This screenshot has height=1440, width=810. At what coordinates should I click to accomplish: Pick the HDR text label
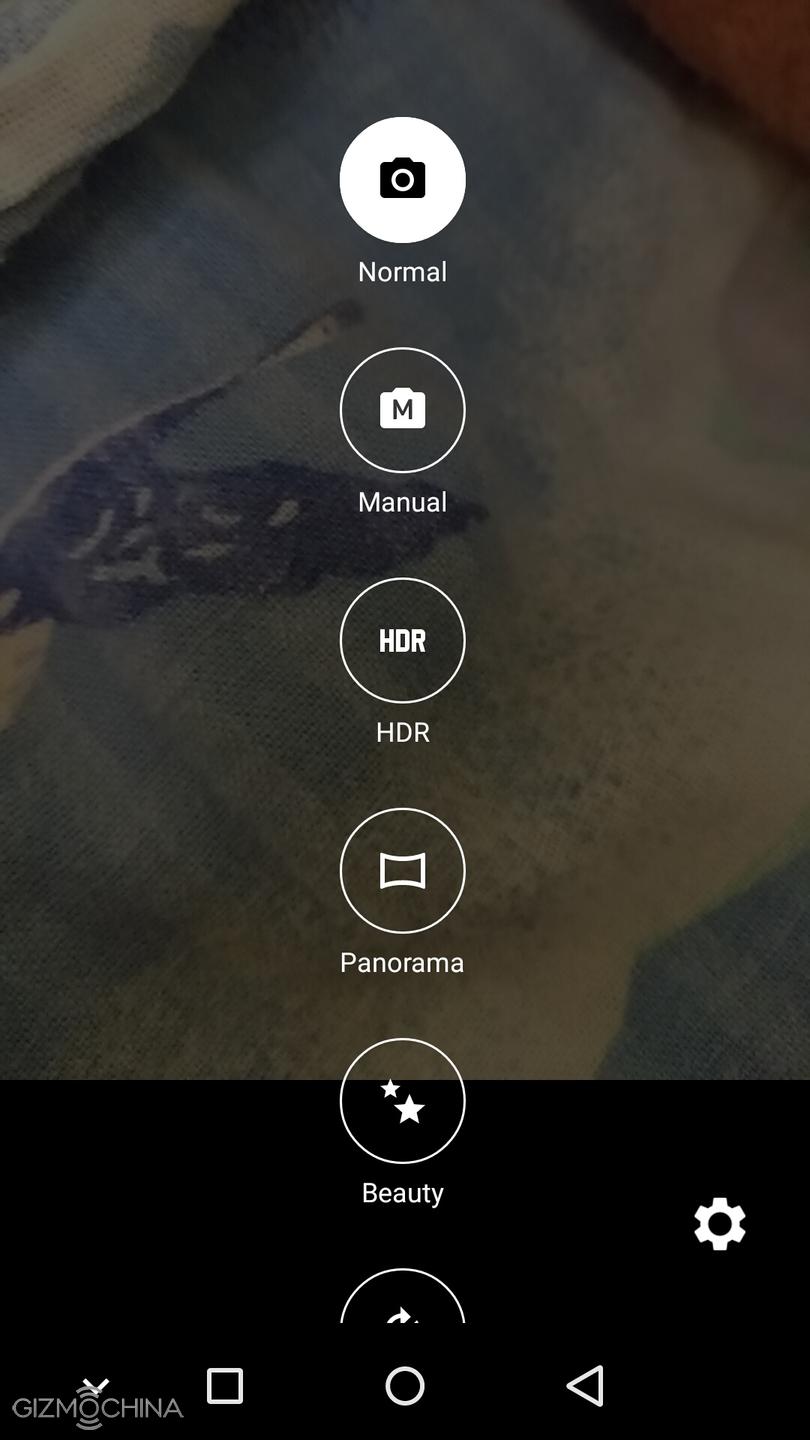pyautogui.click(x=403, y=731)
